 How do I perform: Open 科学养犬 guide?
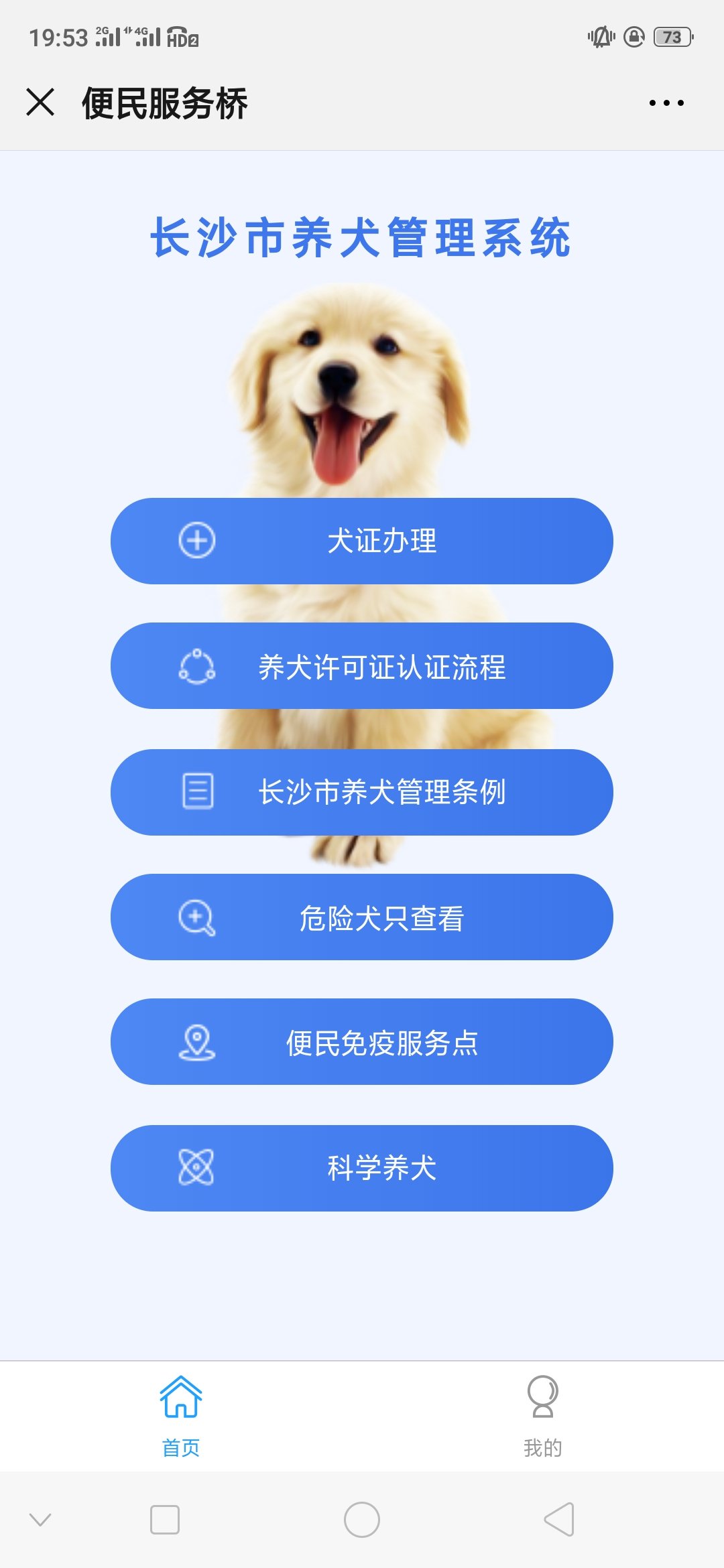point(362,1168)
